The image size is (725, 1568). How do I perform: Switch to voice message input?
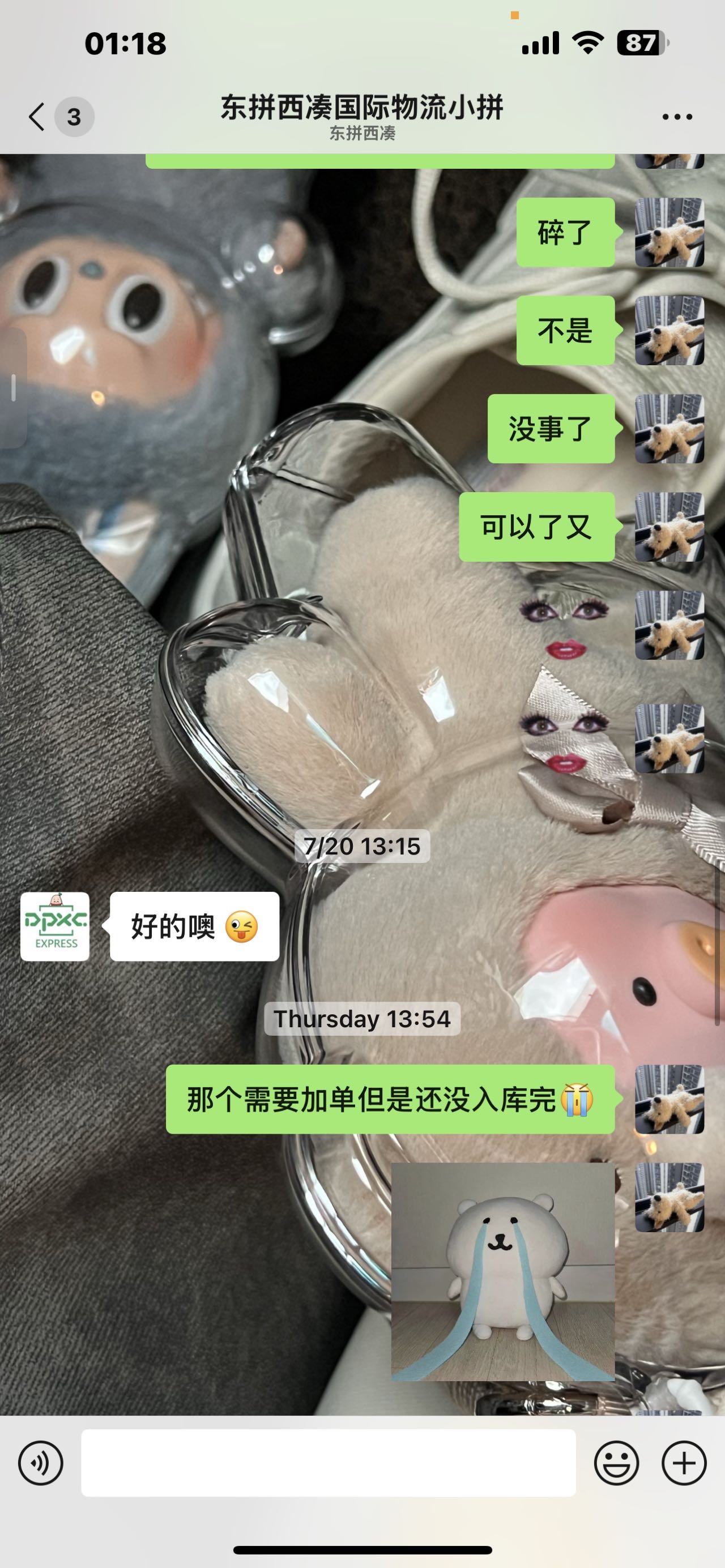(x=41, y=1462)
